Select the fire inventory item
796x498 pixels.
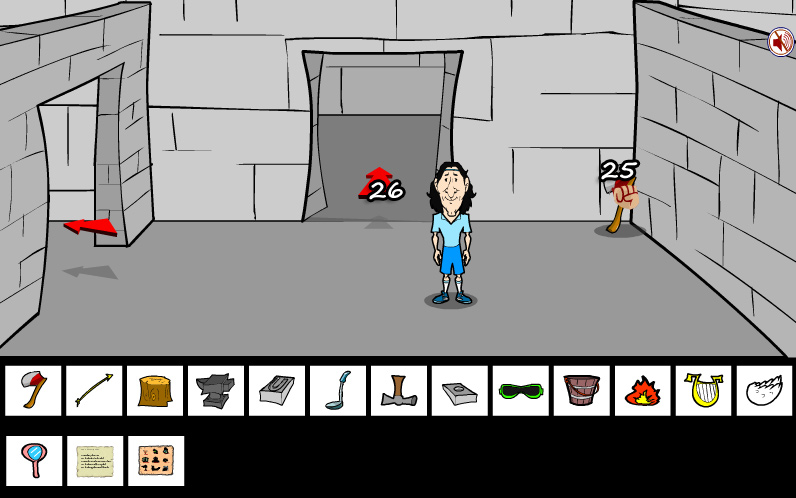tap(643, 390)
